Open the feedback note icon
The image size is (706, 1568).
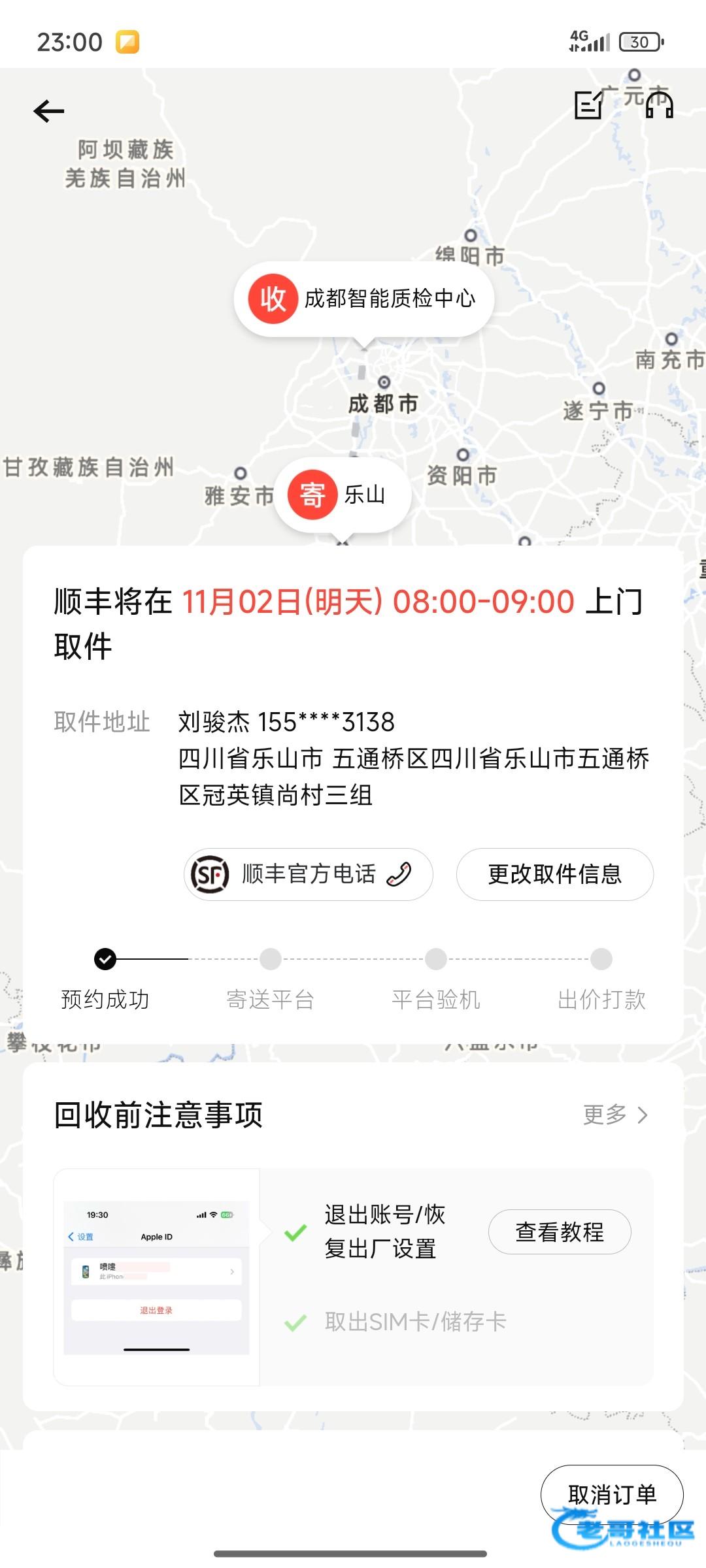(x=588, y=105)
